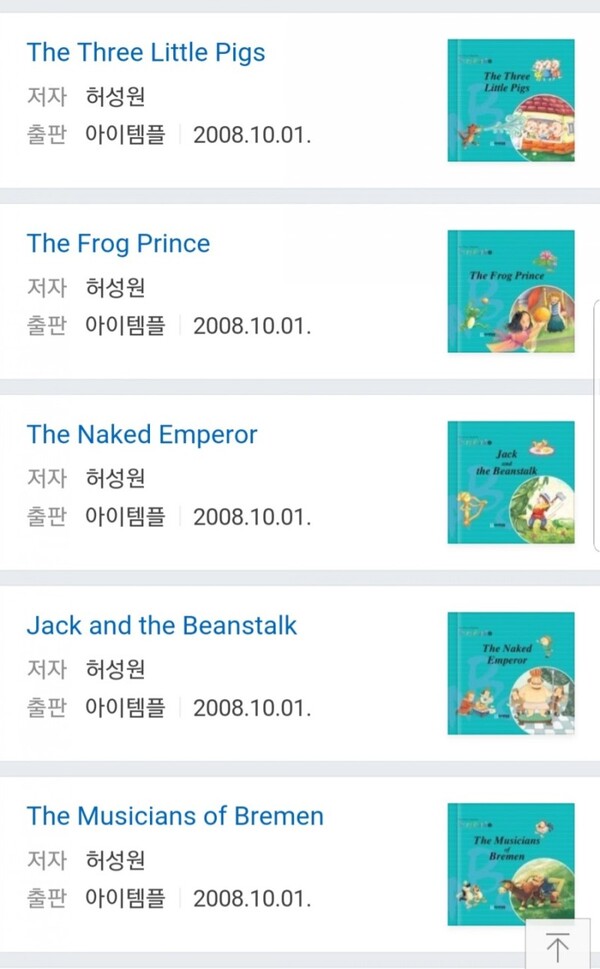View The Frog Prince cover image
The height and width of the screenshot is (969, 600).
tap(511, 291)
